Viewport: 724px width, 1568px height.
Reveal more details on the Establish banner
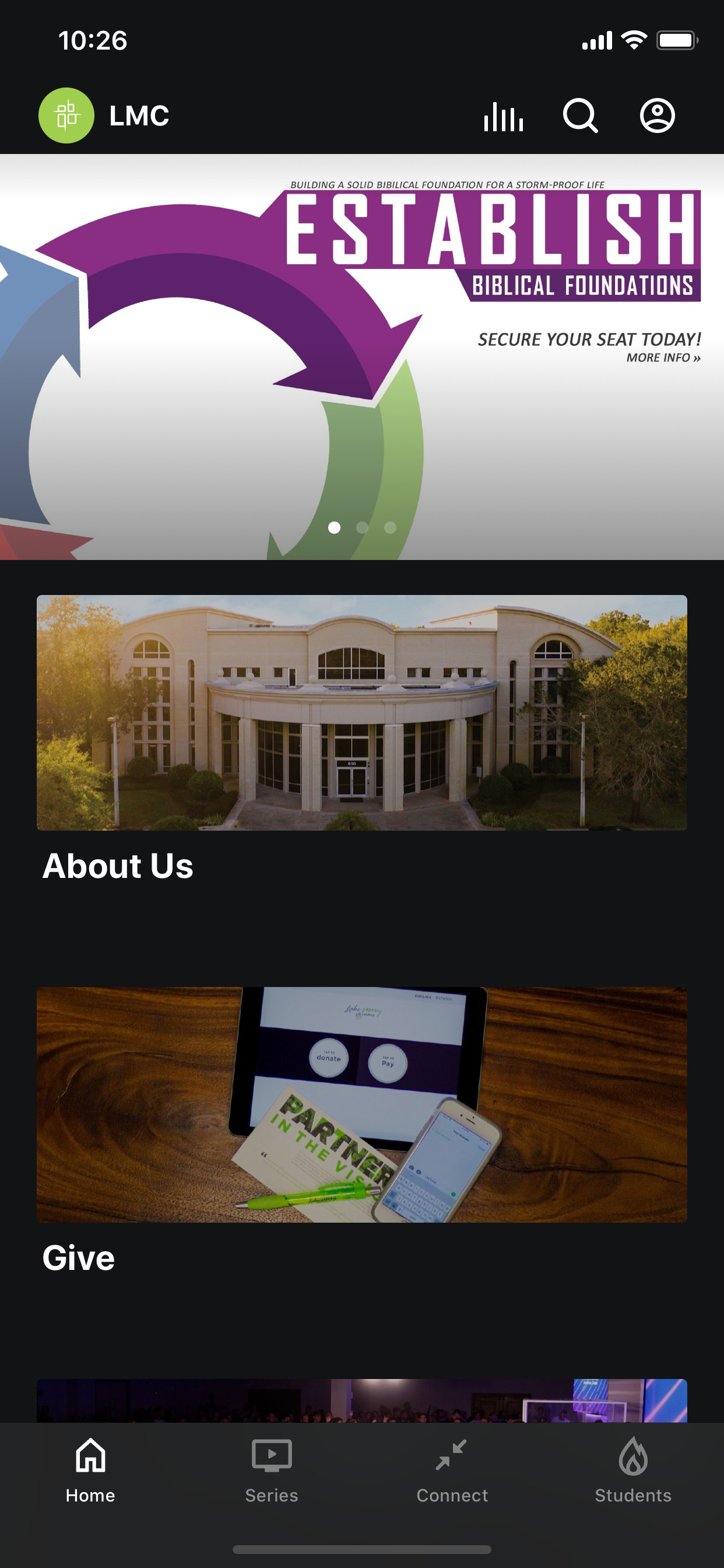665,358
